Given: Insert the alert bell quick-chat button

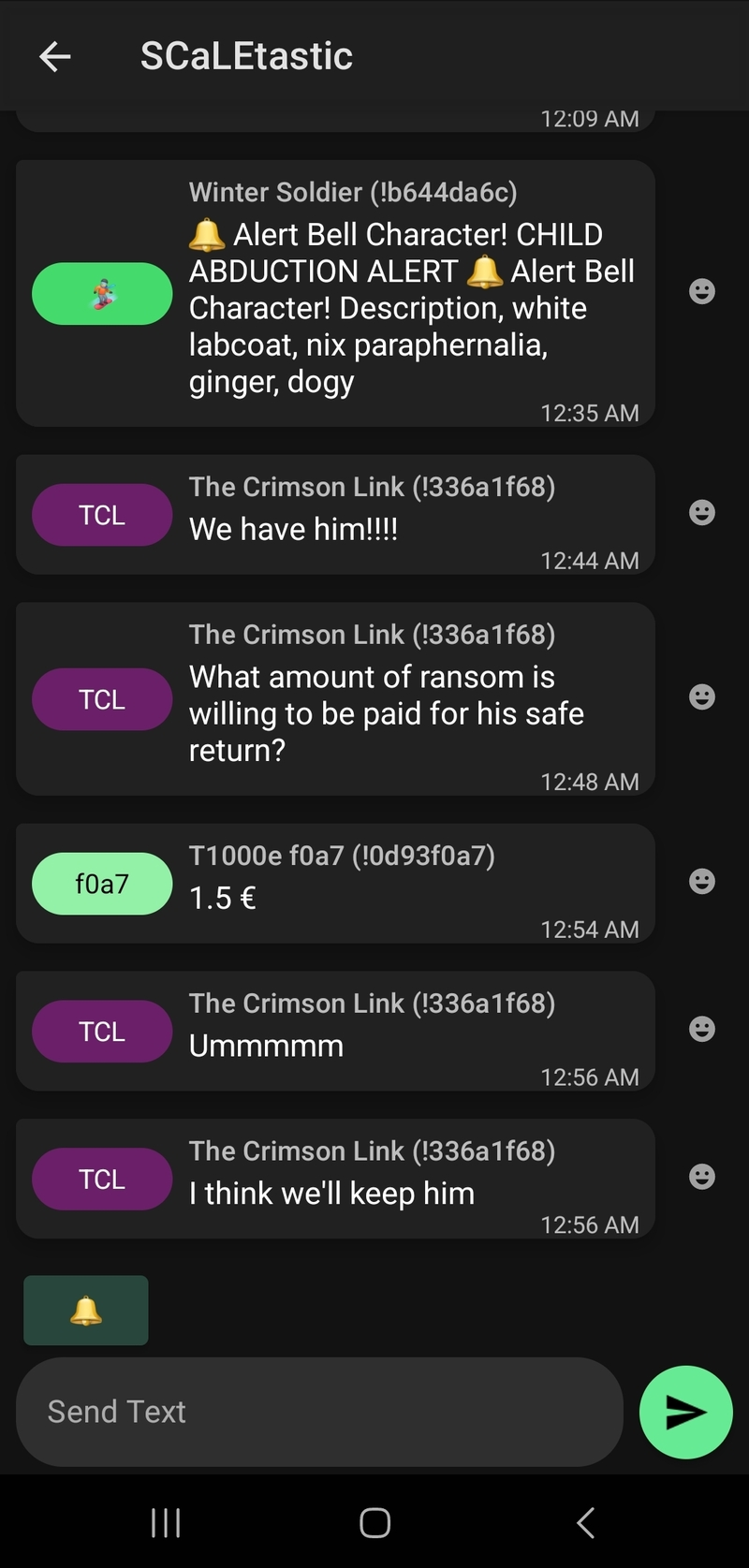Looking at the screenshot, I should coord(86,1310).
